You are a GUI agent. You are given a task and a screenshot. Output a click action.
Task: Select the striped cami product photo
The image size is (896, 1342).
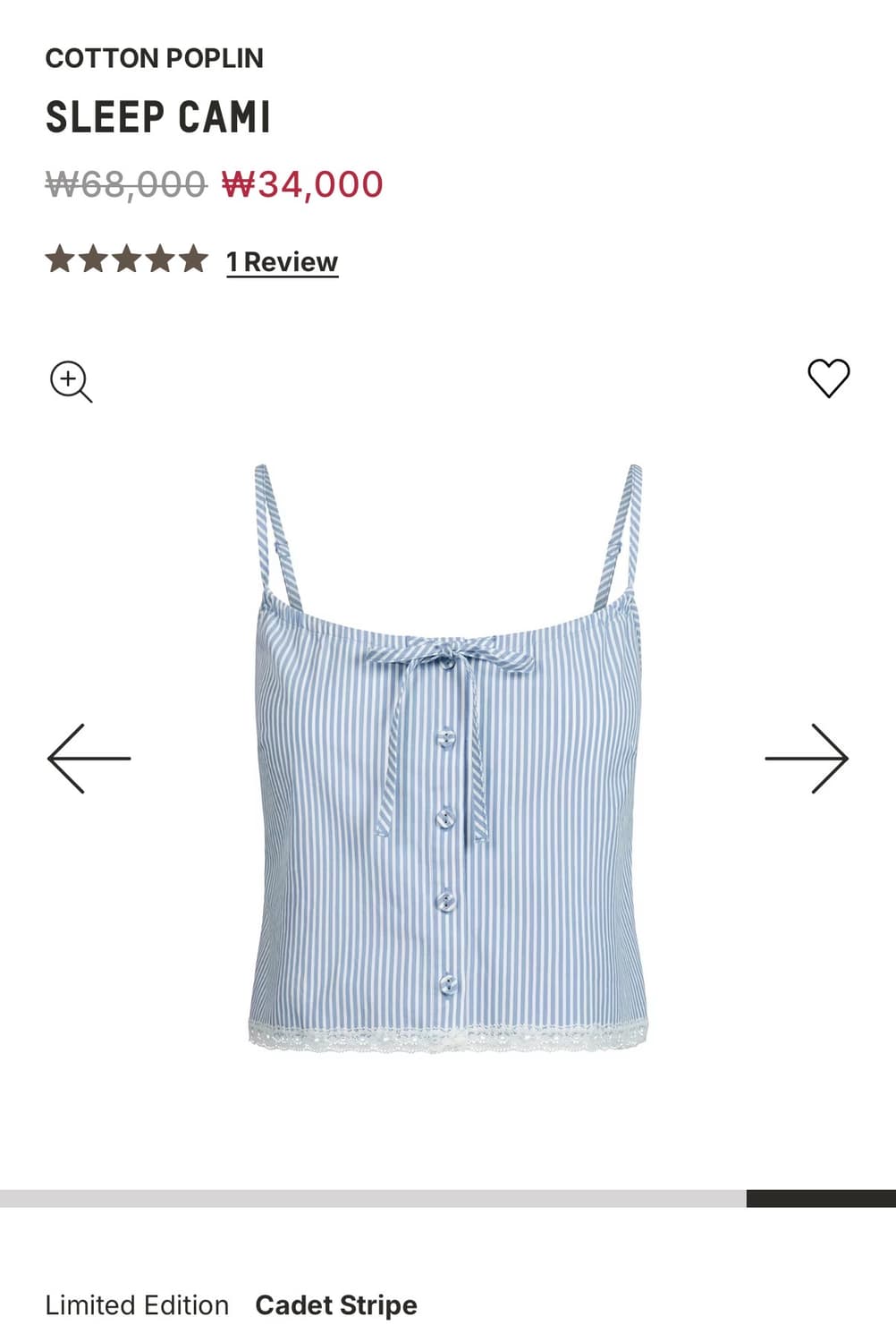448,760
